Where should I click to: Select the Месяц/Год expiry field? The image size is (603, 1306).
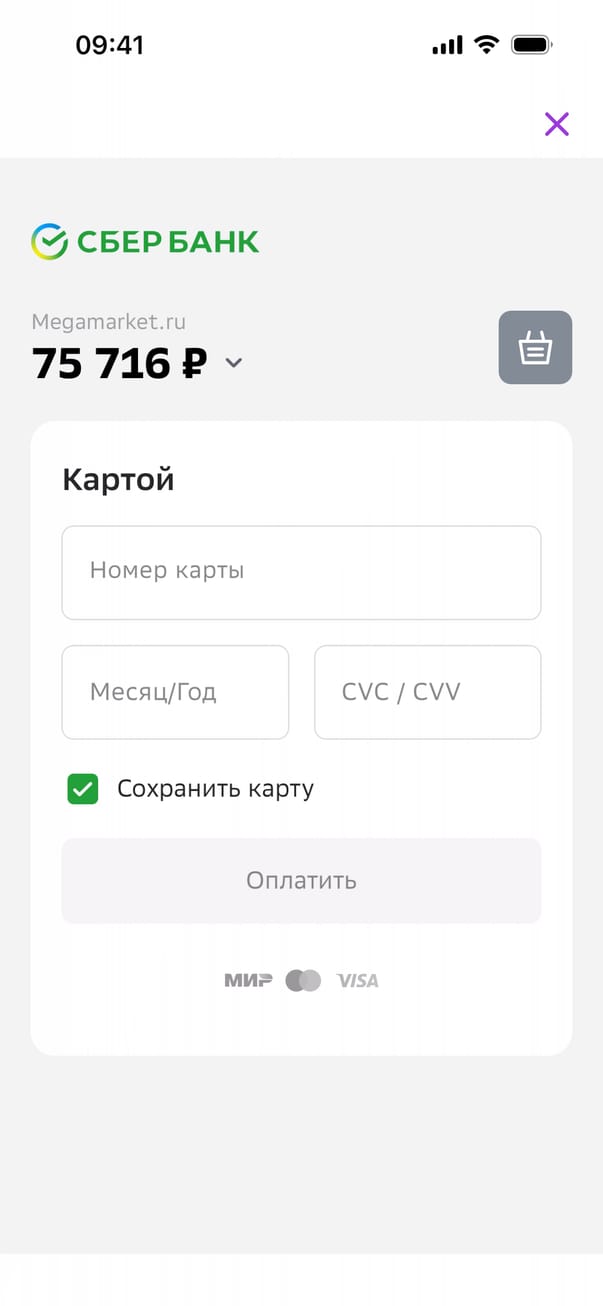click(175, 692)
